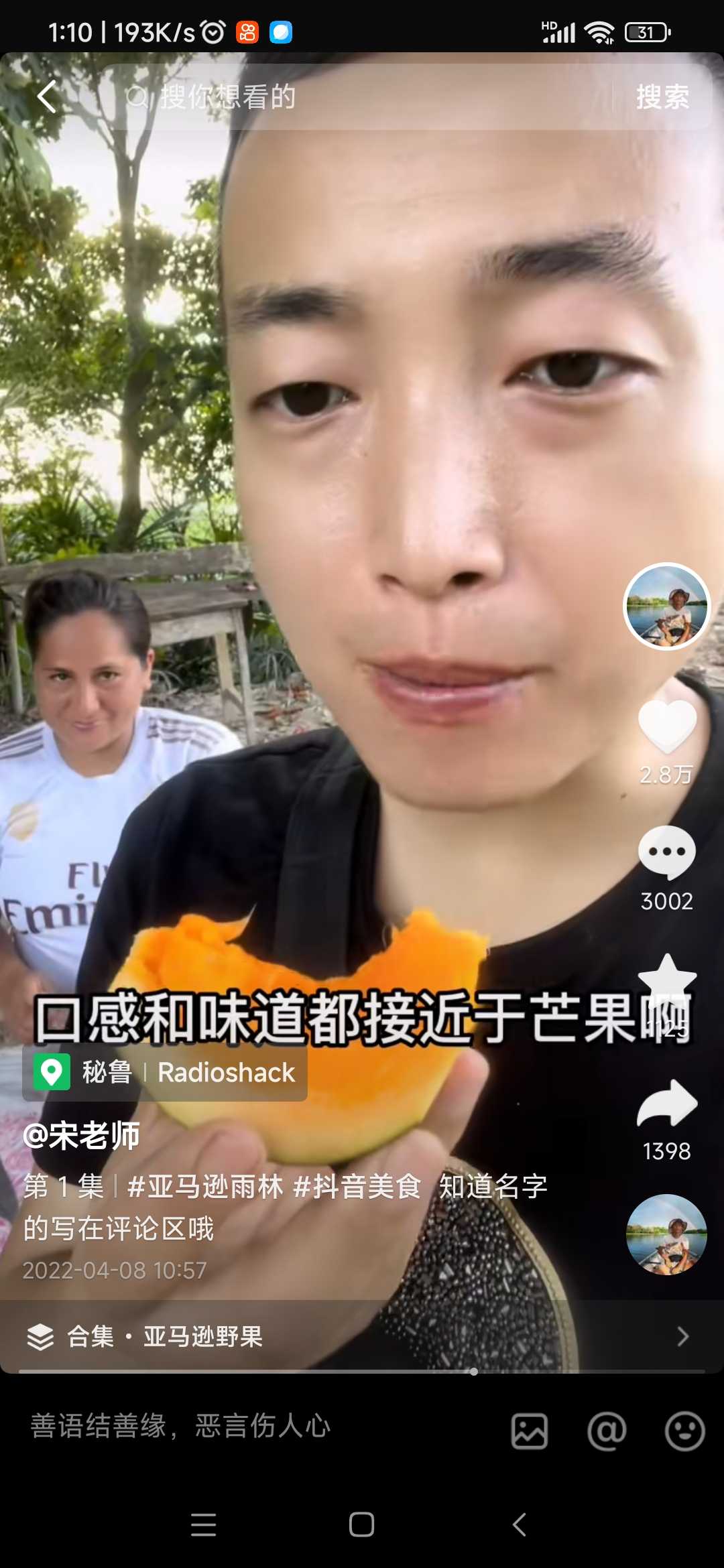Open recent apps from navigation bar
The height and width of the screenshot is (1568, 724).
click(203, 1524)
